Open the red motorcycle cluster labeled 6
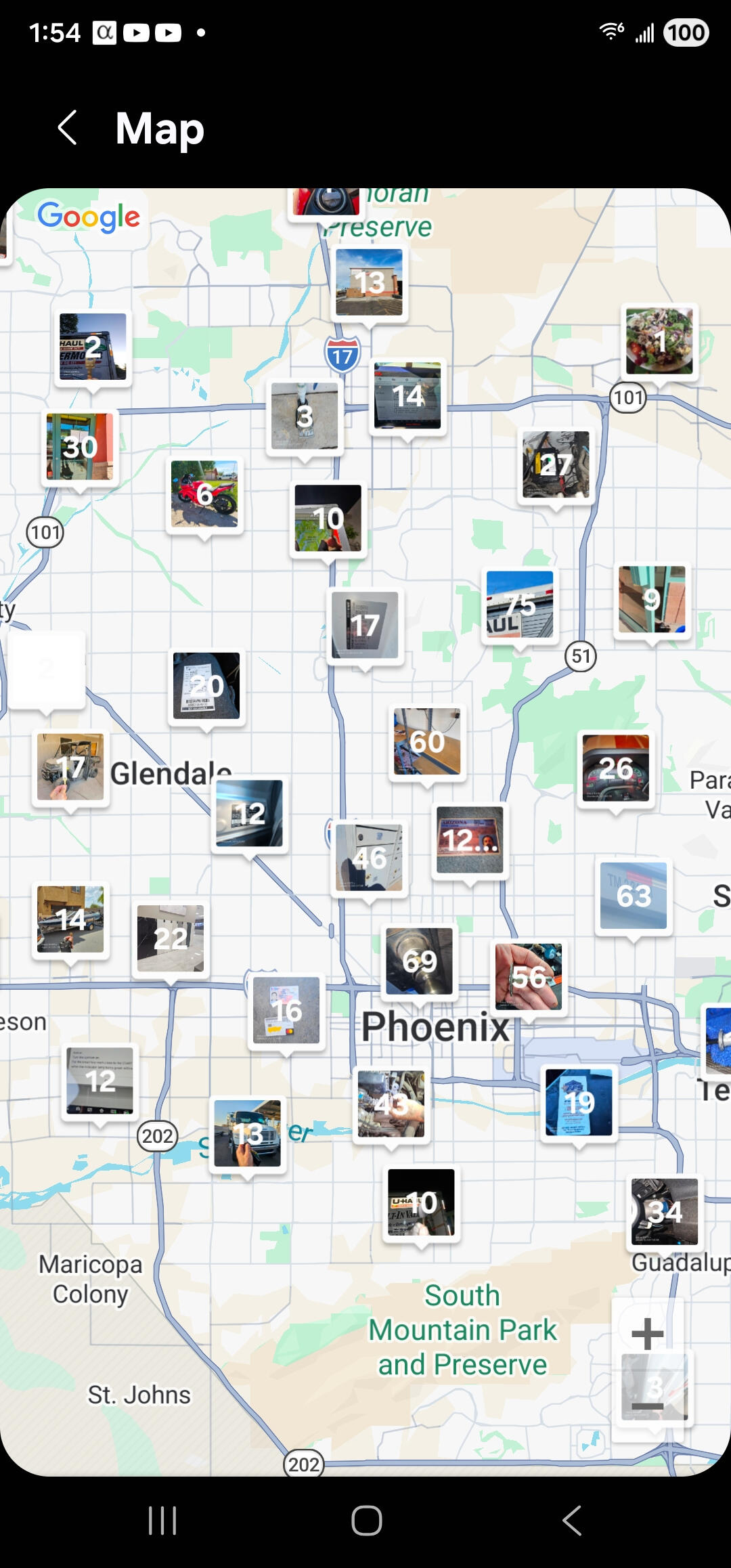This screenshot has width=731, height=1568. 204,494
